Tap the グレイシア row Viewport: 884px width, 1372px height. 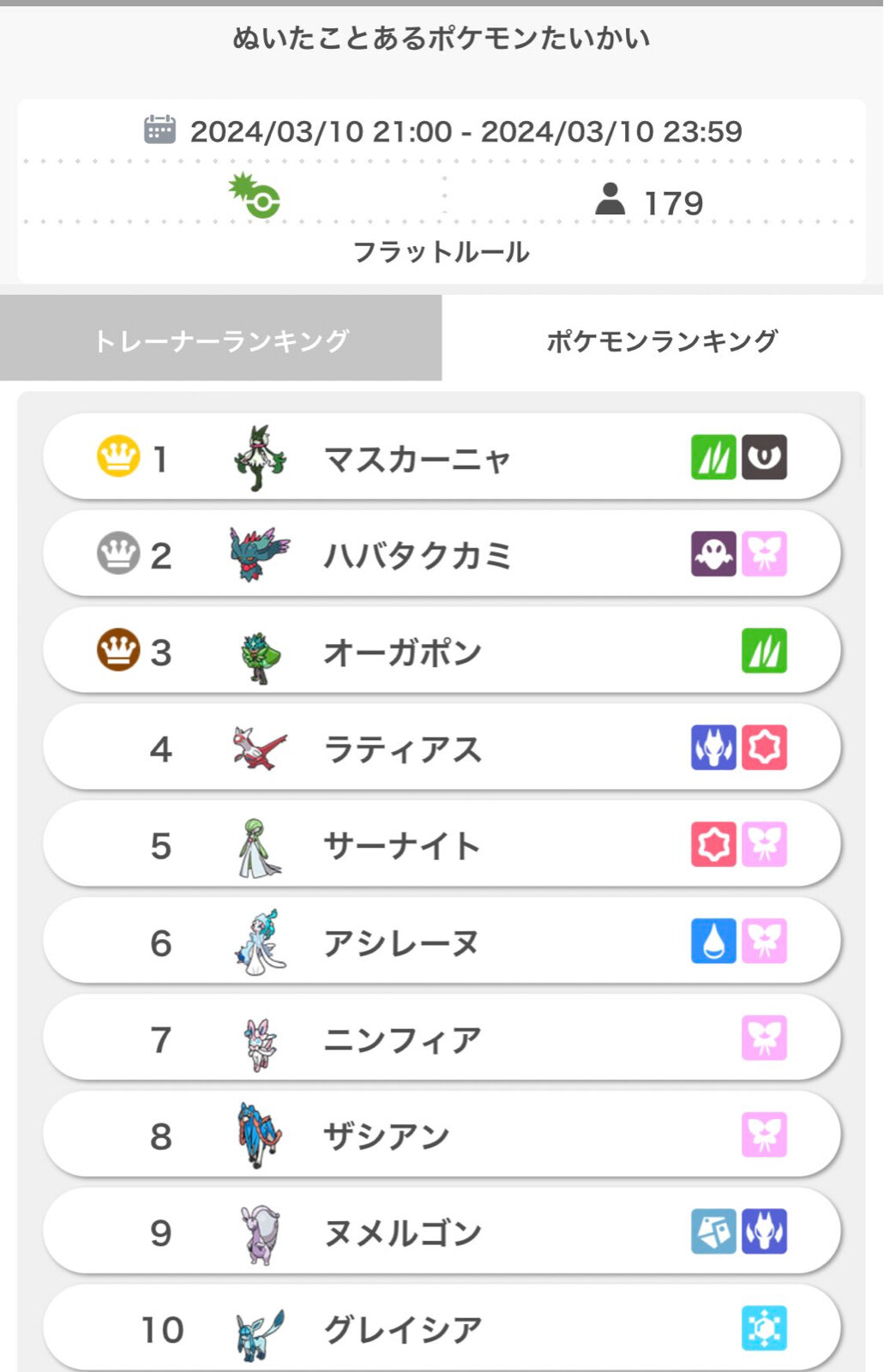click(x=441, y=1327)
